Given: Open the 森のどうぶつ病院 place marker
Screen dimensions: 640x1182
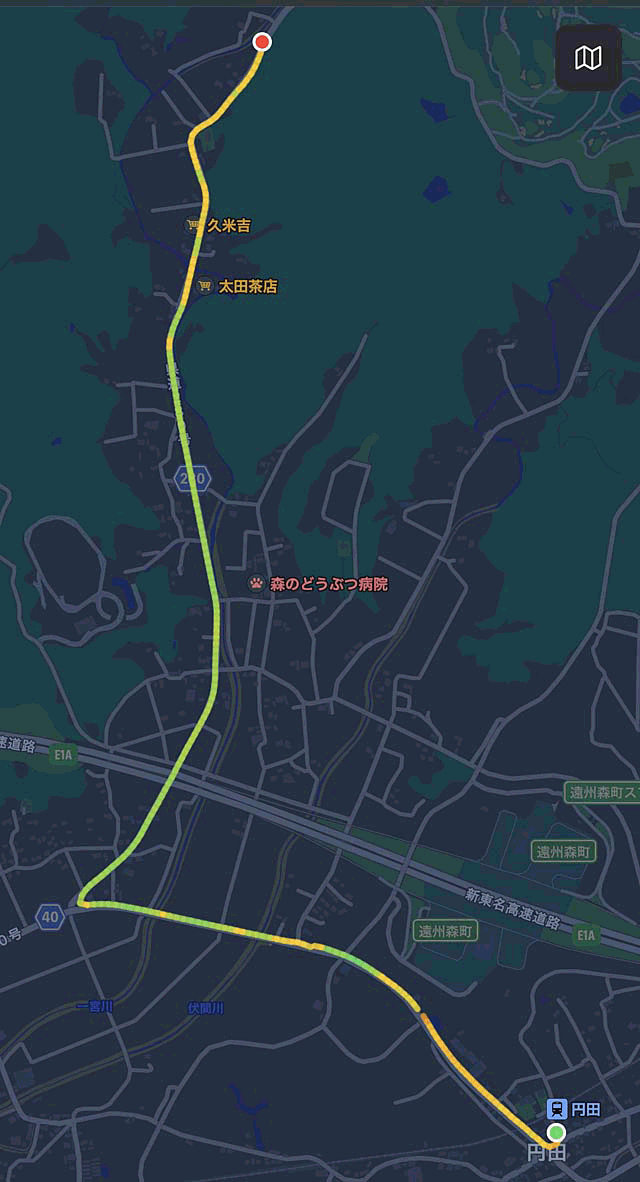Looking at the screenshot, I should pyautogui.click(x=257, y=584).
